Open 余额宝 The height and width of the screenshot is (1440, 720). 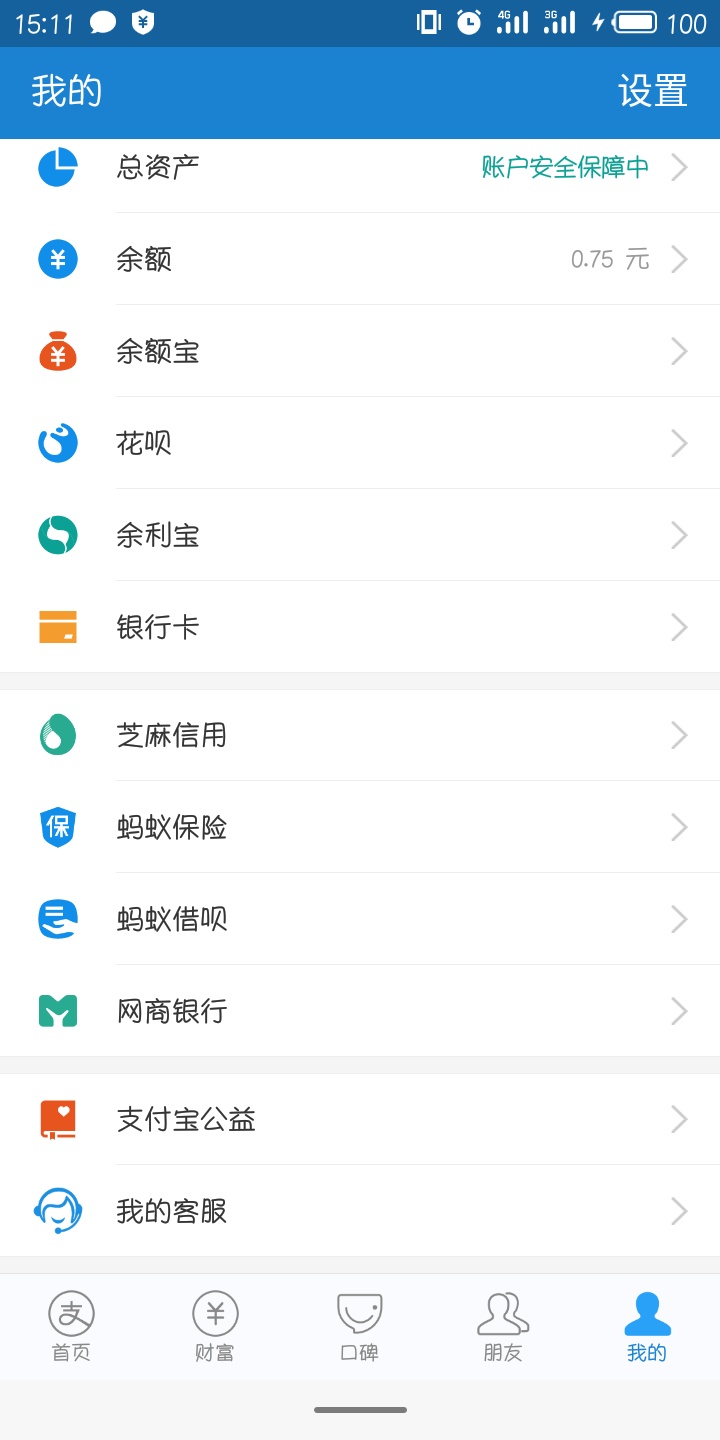[360, 351]
